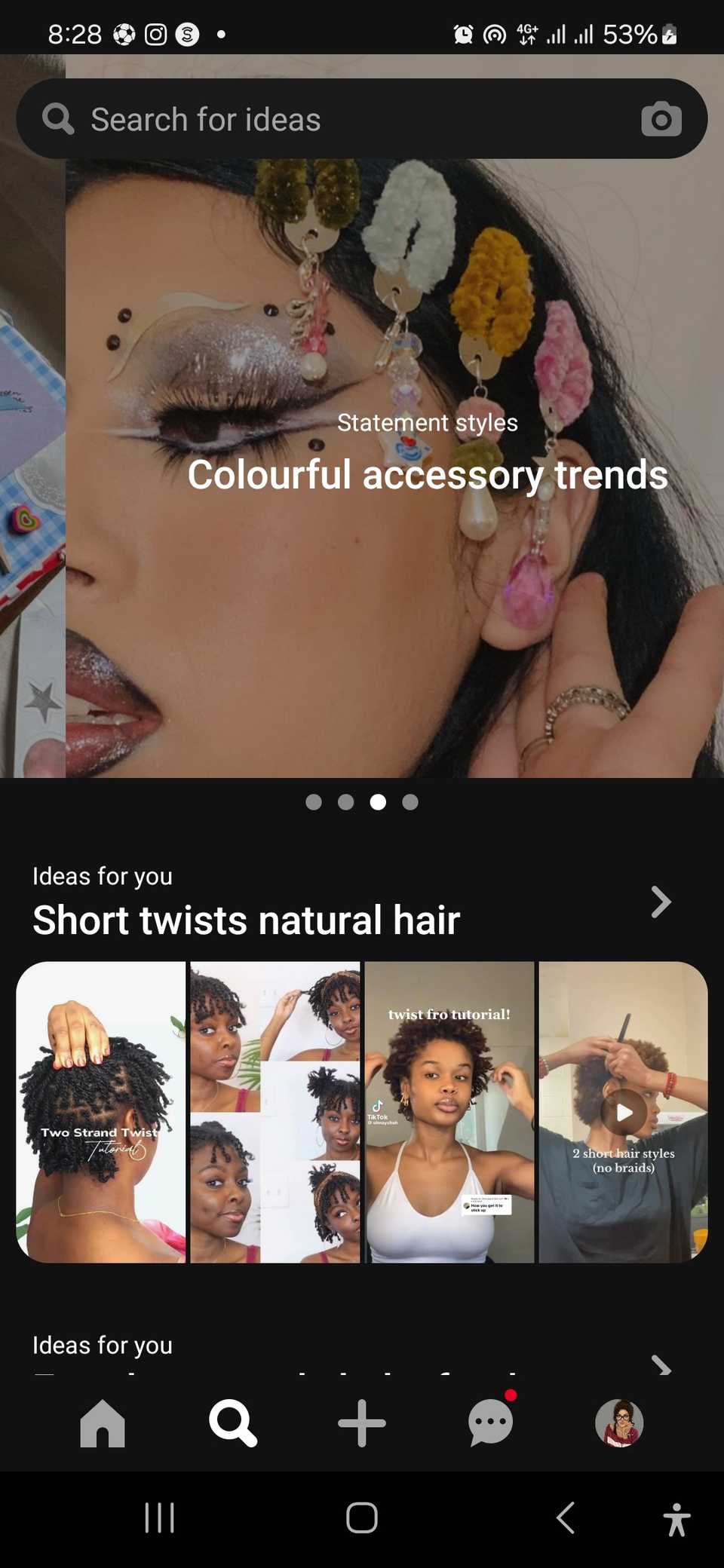Tap the plus icon to create a Pin
Screen dimensions: 724x1568
coord(361,1422)
